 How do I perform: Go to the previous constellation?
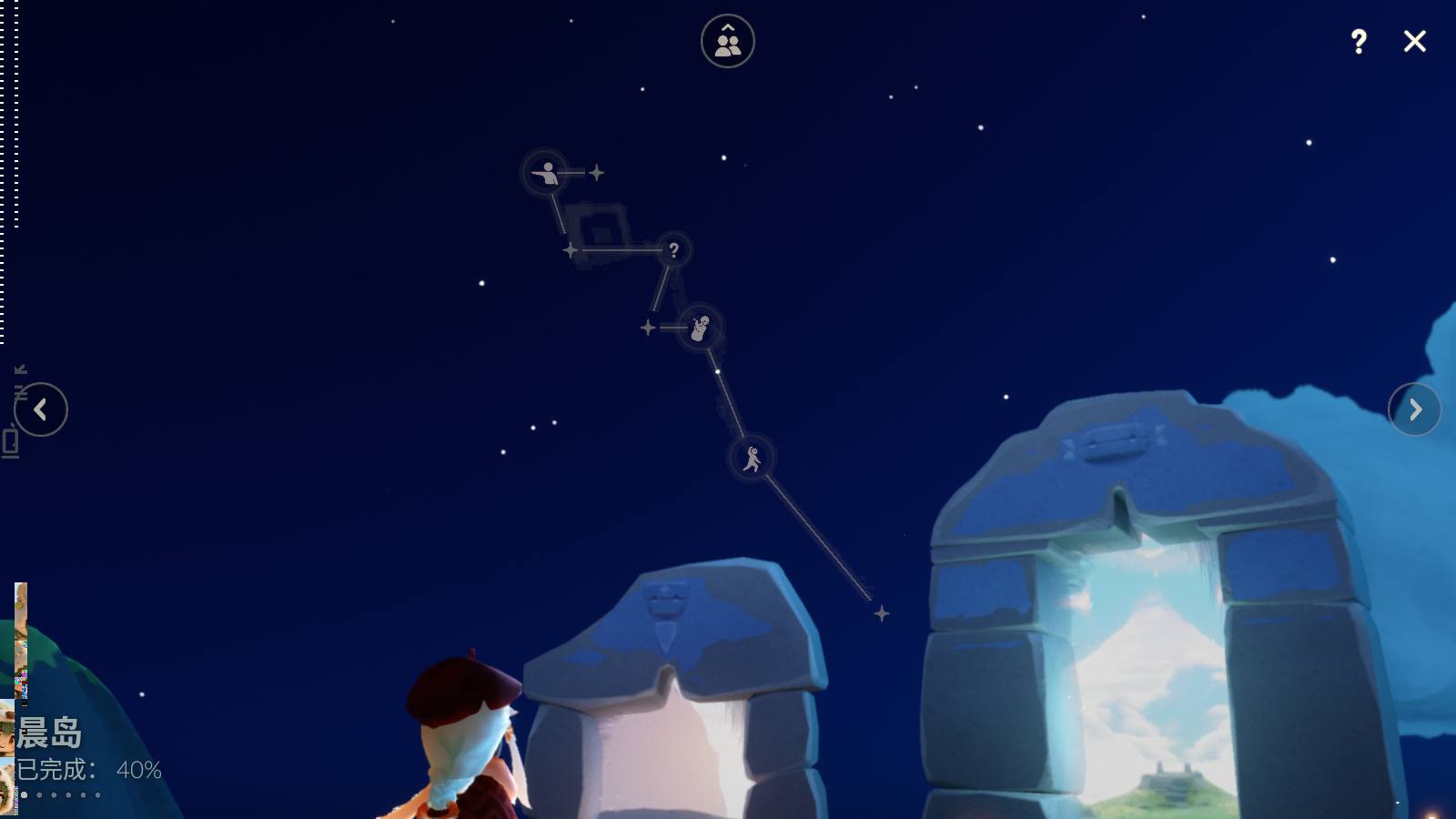(40, 409)
